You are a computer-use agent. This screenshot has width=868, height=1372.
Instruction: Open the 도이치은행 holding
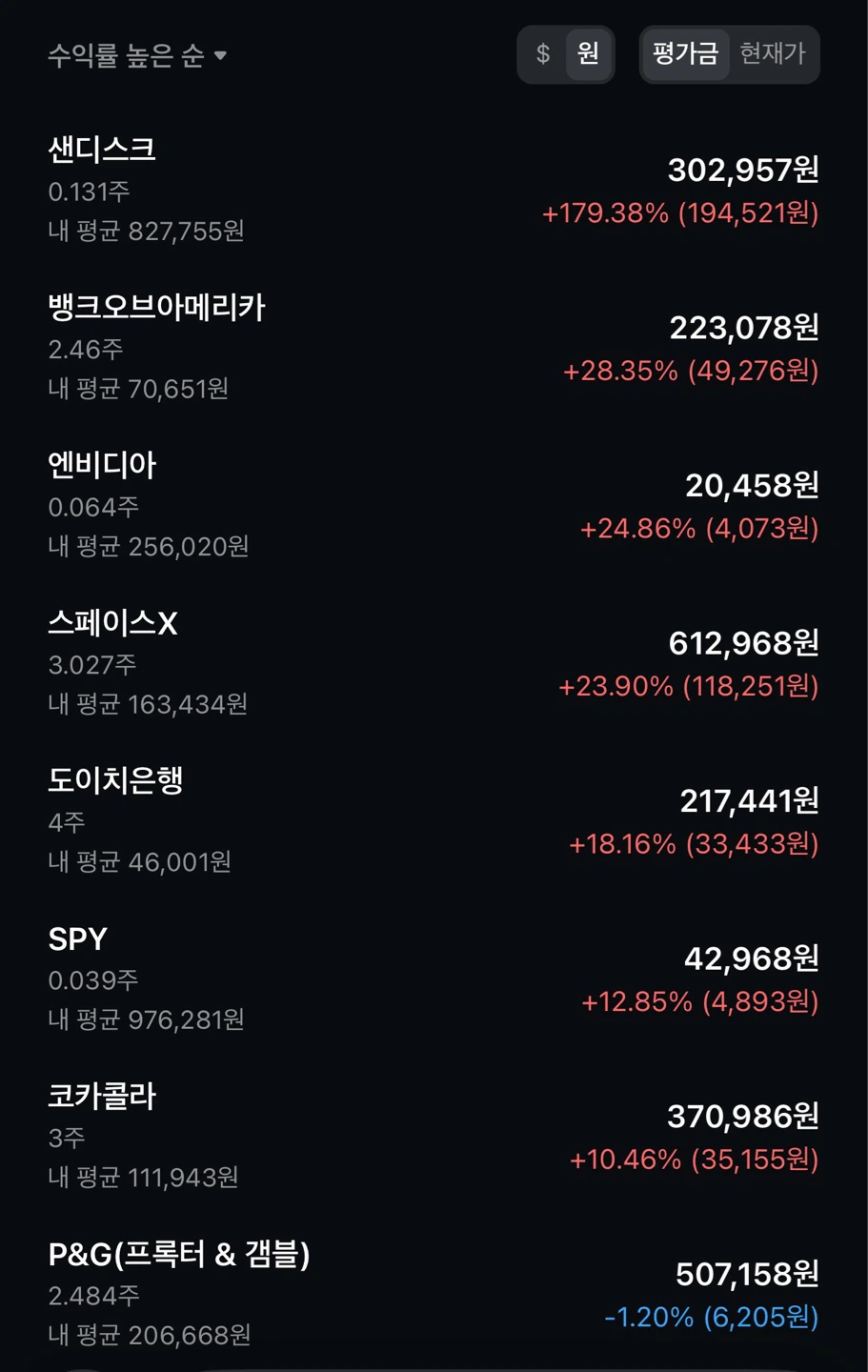click(x=434, y=821)
